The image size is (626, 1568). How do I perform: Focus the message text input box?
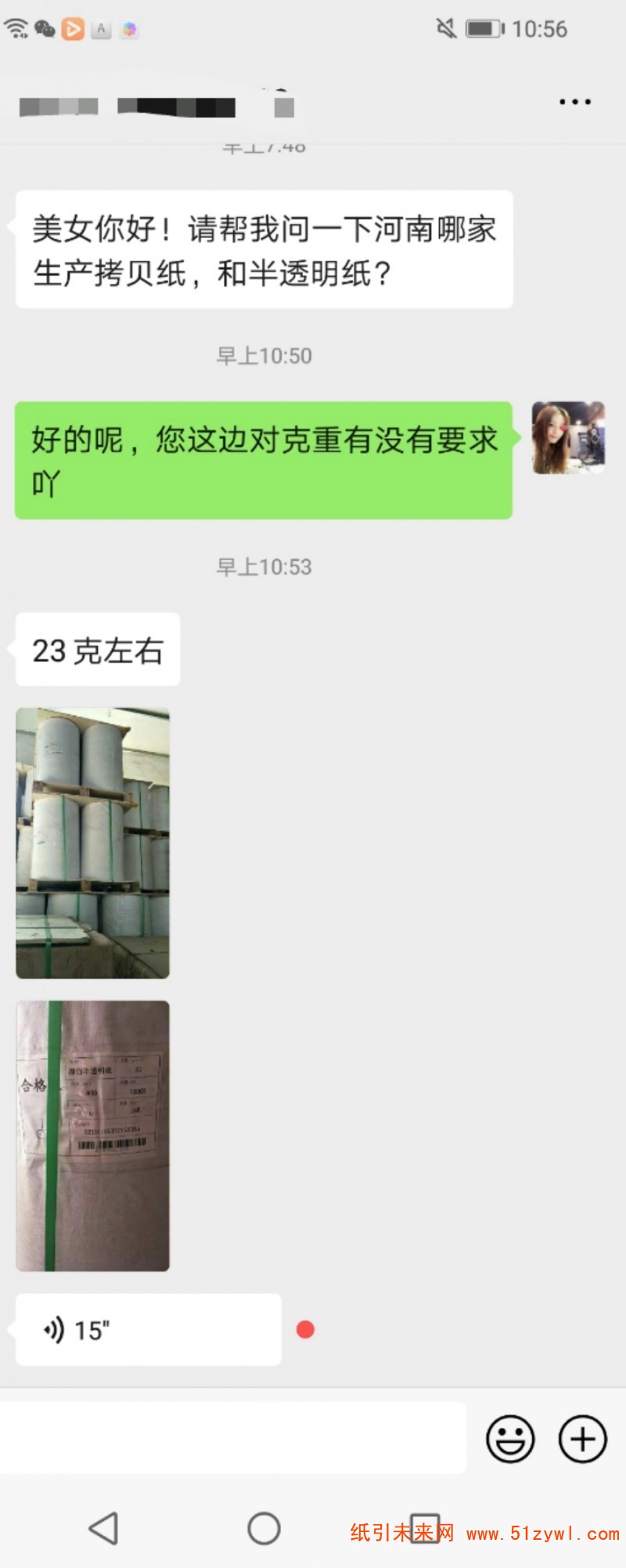click(x=233, y=1438)
